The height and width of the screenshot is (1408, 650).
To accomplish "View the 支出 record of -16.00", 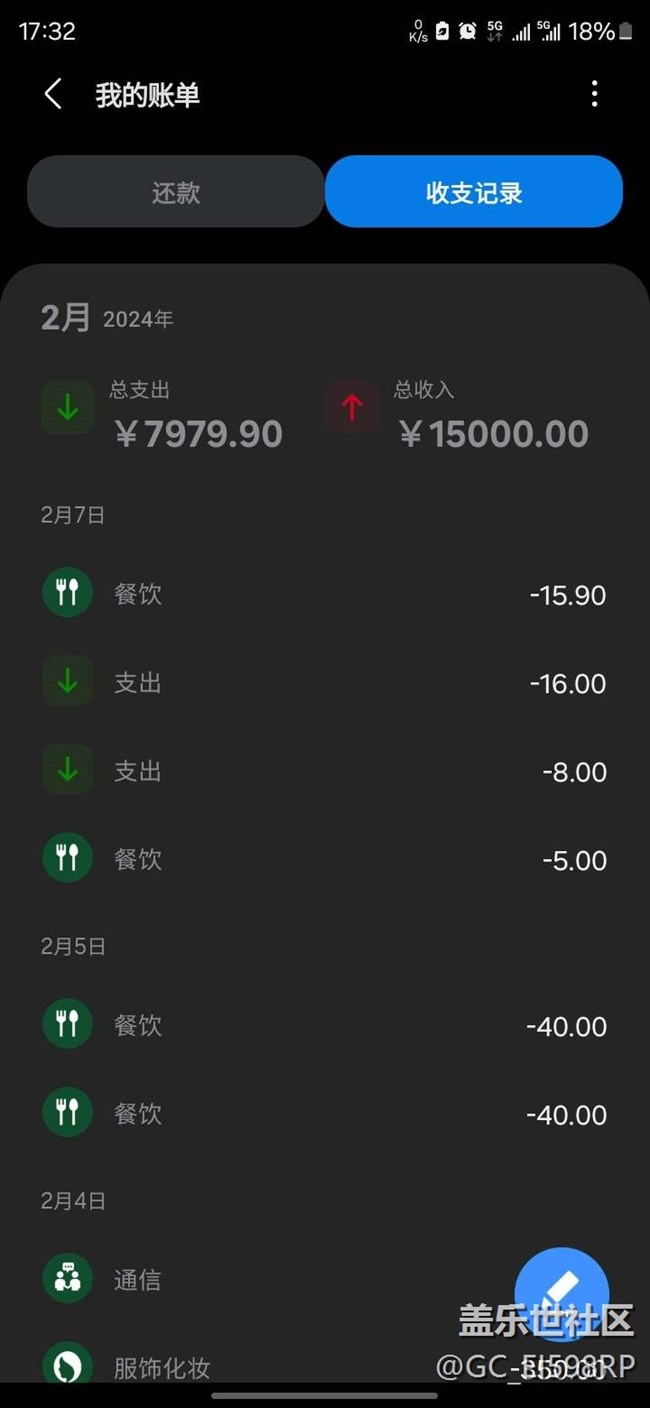I will (324, 683).
